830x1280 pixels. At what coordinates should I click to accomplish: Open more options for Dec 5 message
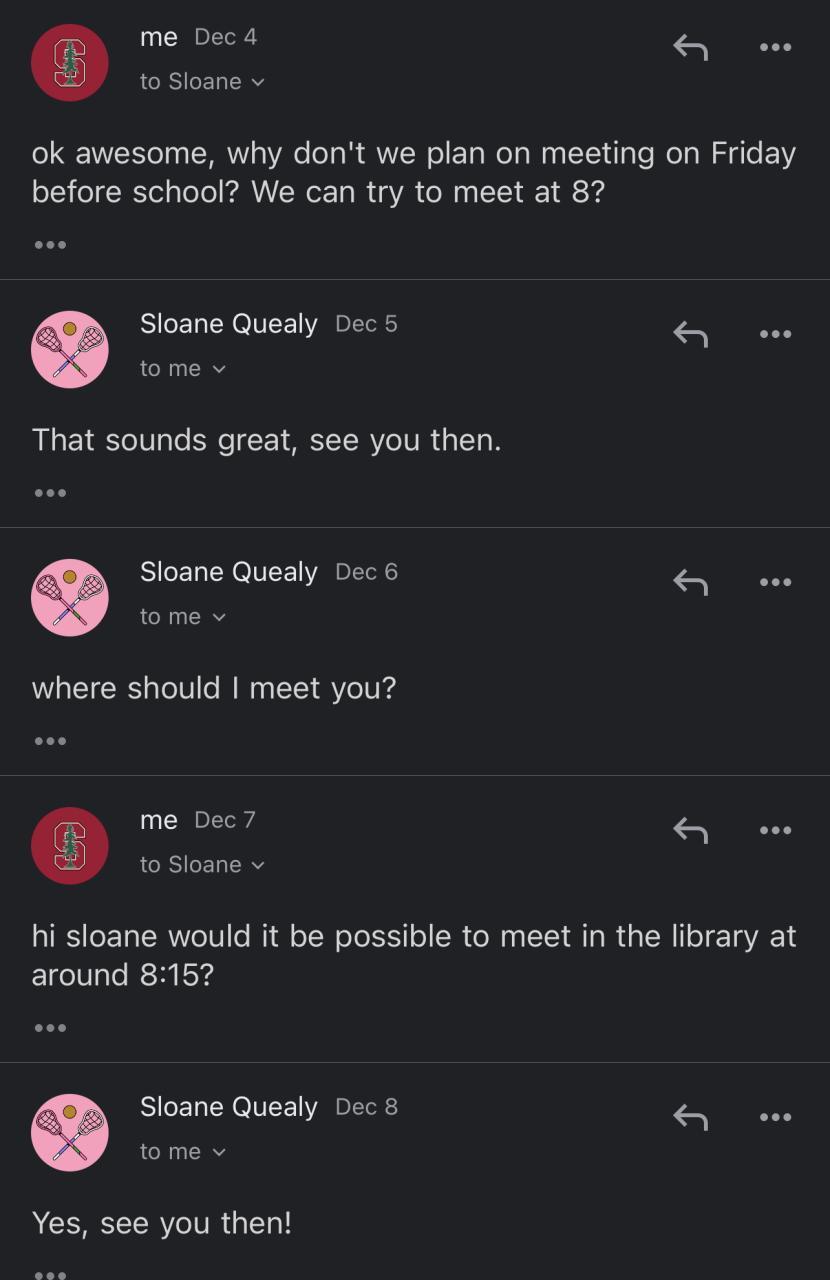coord(775,334)
